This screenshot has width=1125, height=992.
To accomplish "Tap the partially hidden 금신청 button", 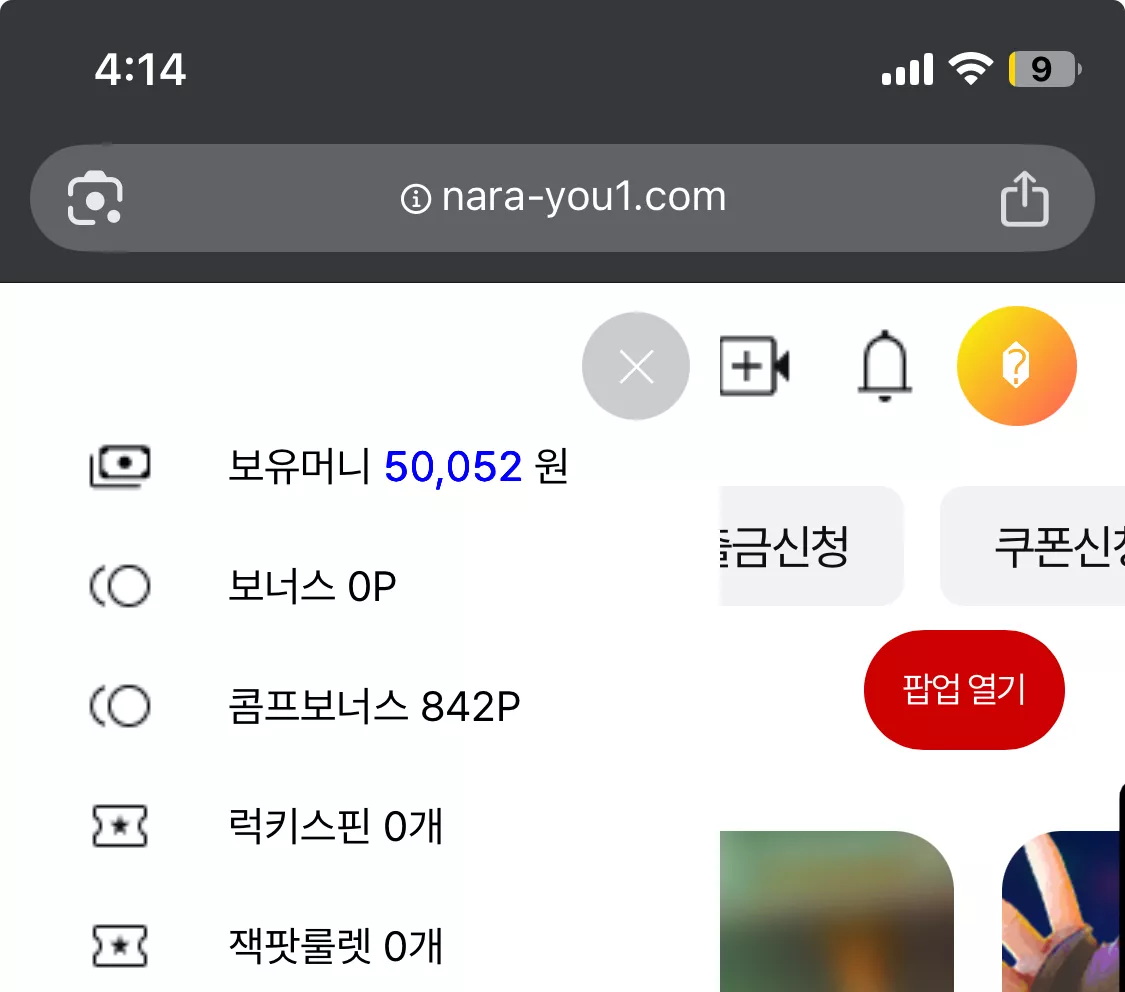I will click(811, 546).
